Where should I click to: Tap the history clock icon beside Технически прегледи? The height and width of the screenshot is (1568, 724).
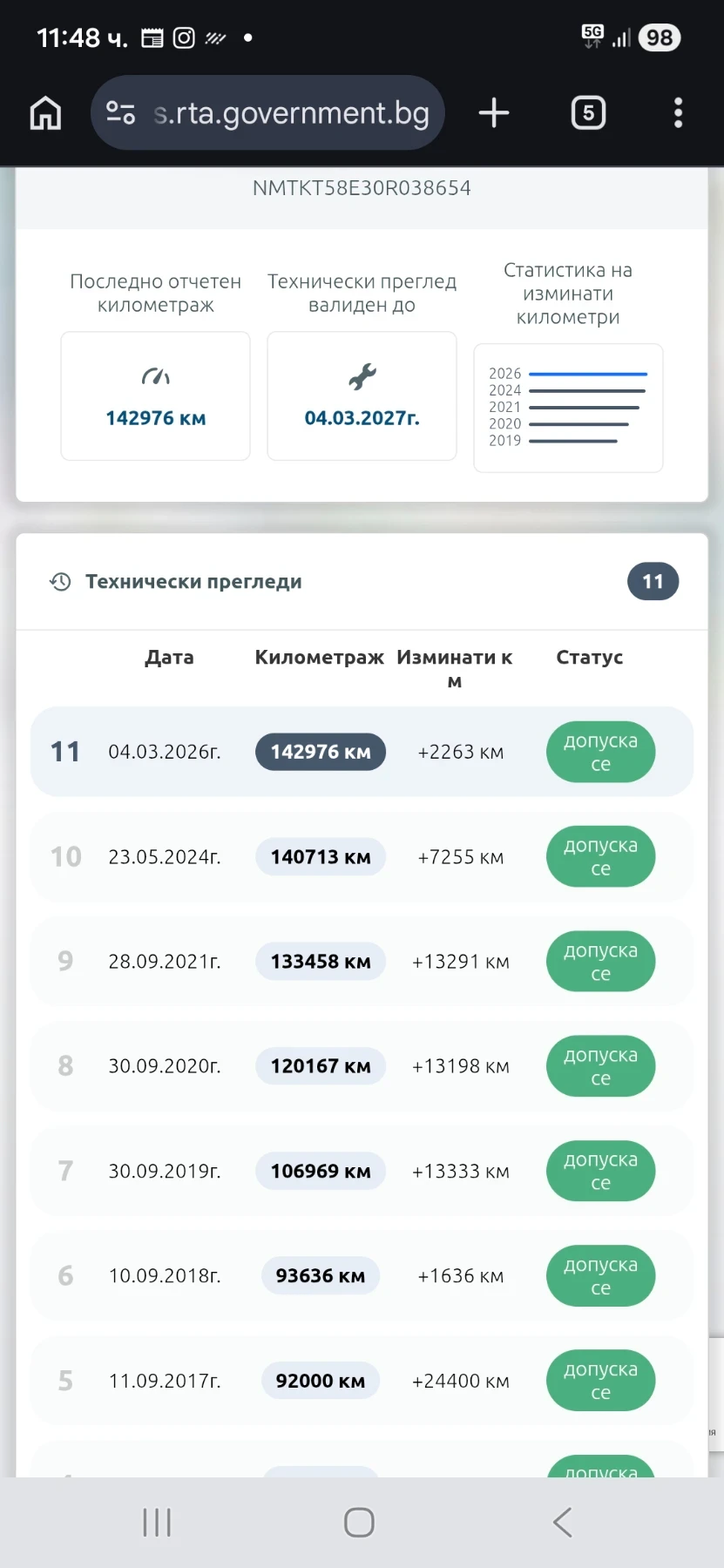pyautogui.click(x=59, y=581)
